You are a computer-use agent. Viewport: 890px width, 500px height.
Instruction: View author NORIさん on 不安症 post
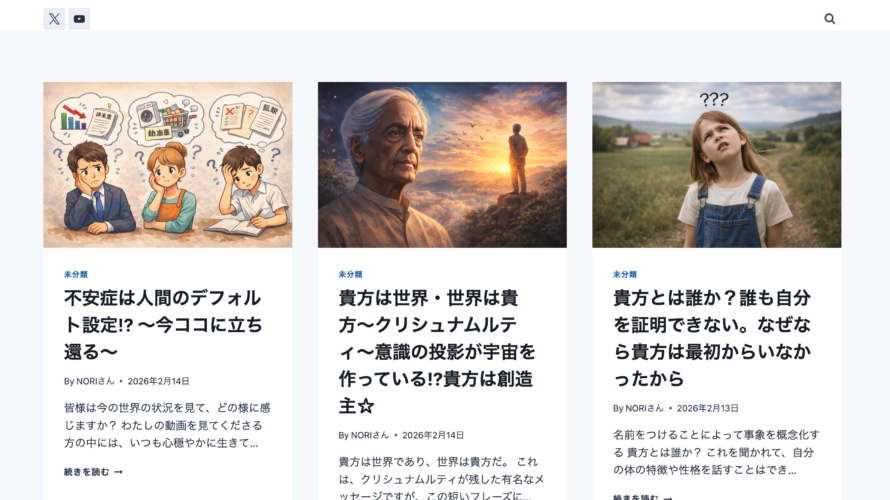click(x=95, y=381)
